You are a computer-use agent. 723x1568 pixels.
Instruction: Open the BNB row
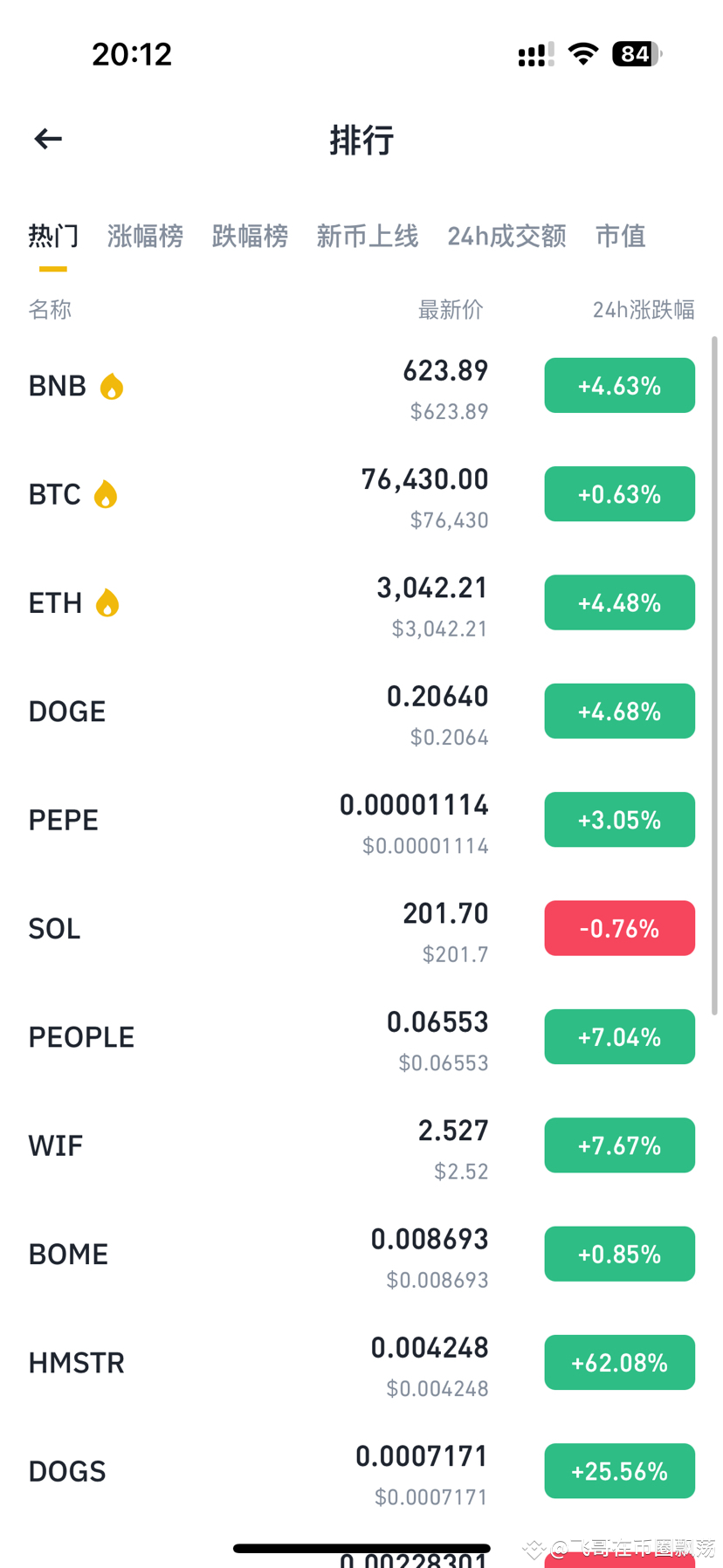(361, 386)
